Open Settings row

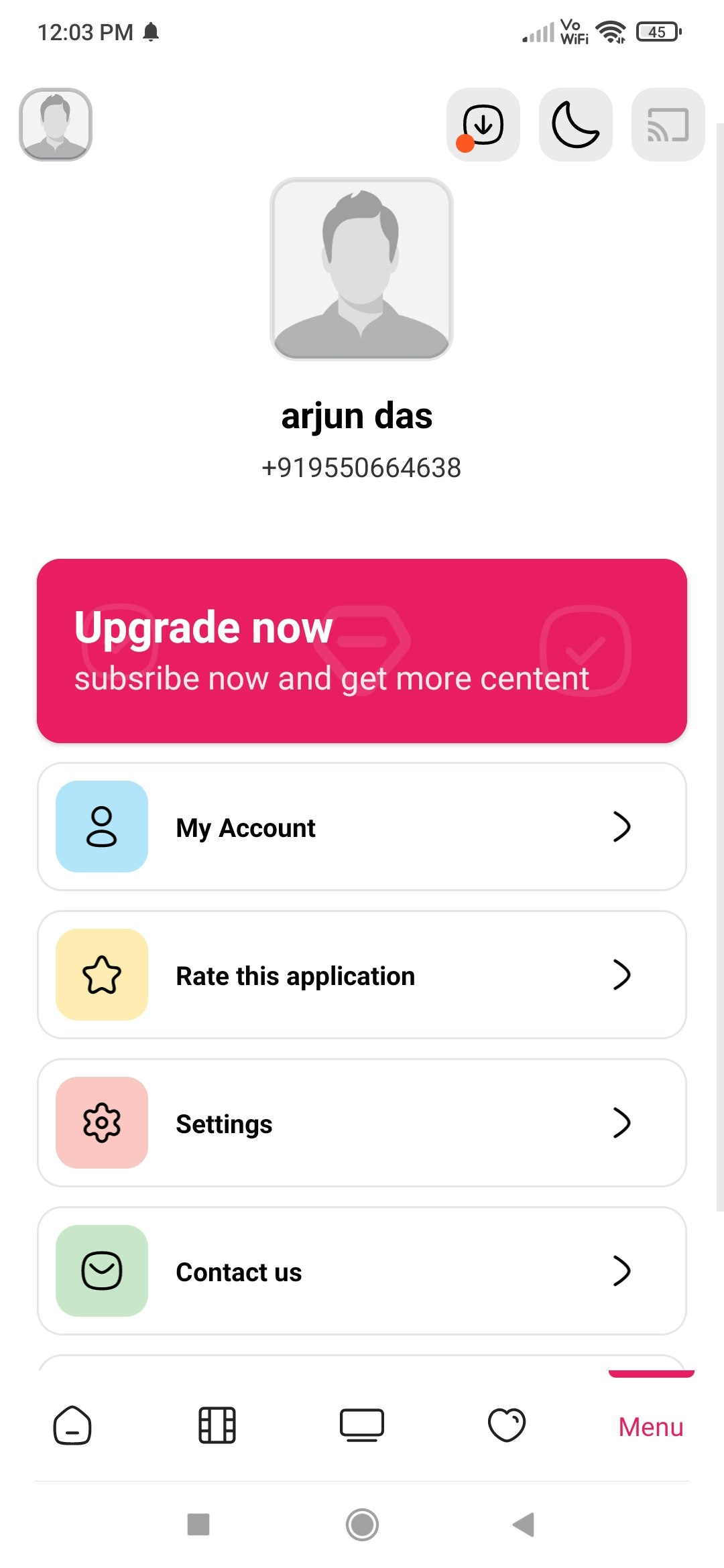[x=362, y=1123]
